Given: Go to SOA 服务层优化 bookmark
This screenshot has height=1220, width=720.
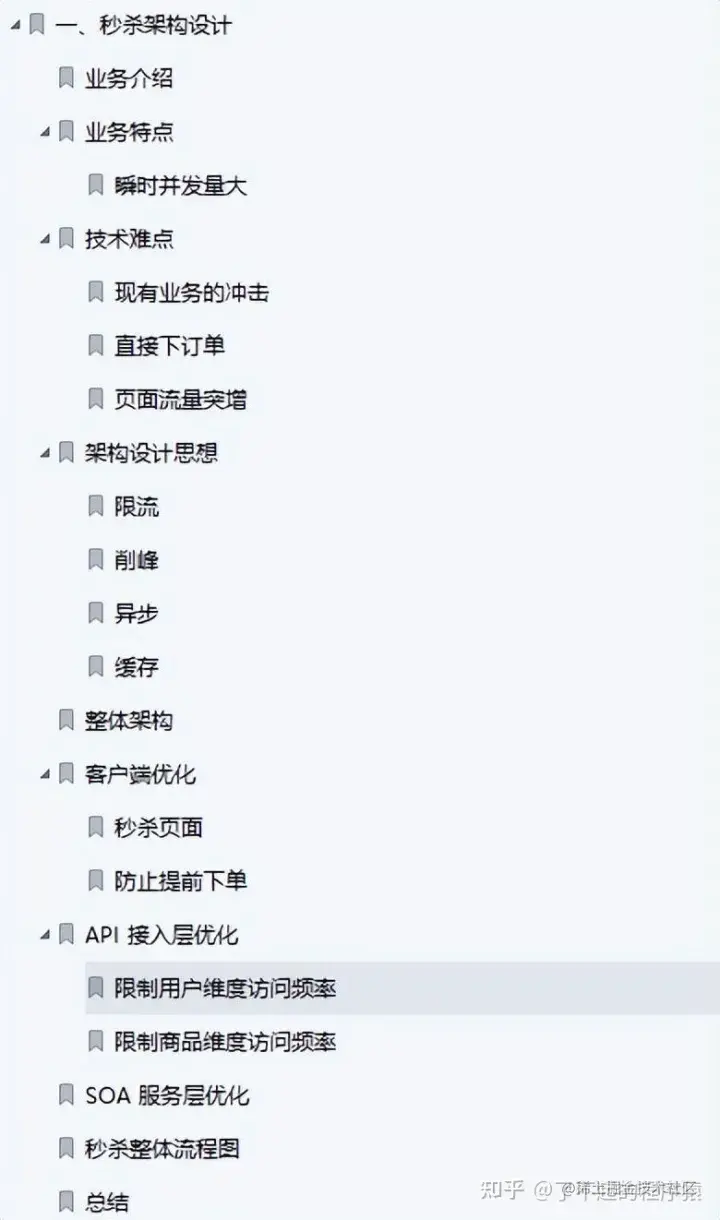Looking at the screenshot, I should (166, 1096).
